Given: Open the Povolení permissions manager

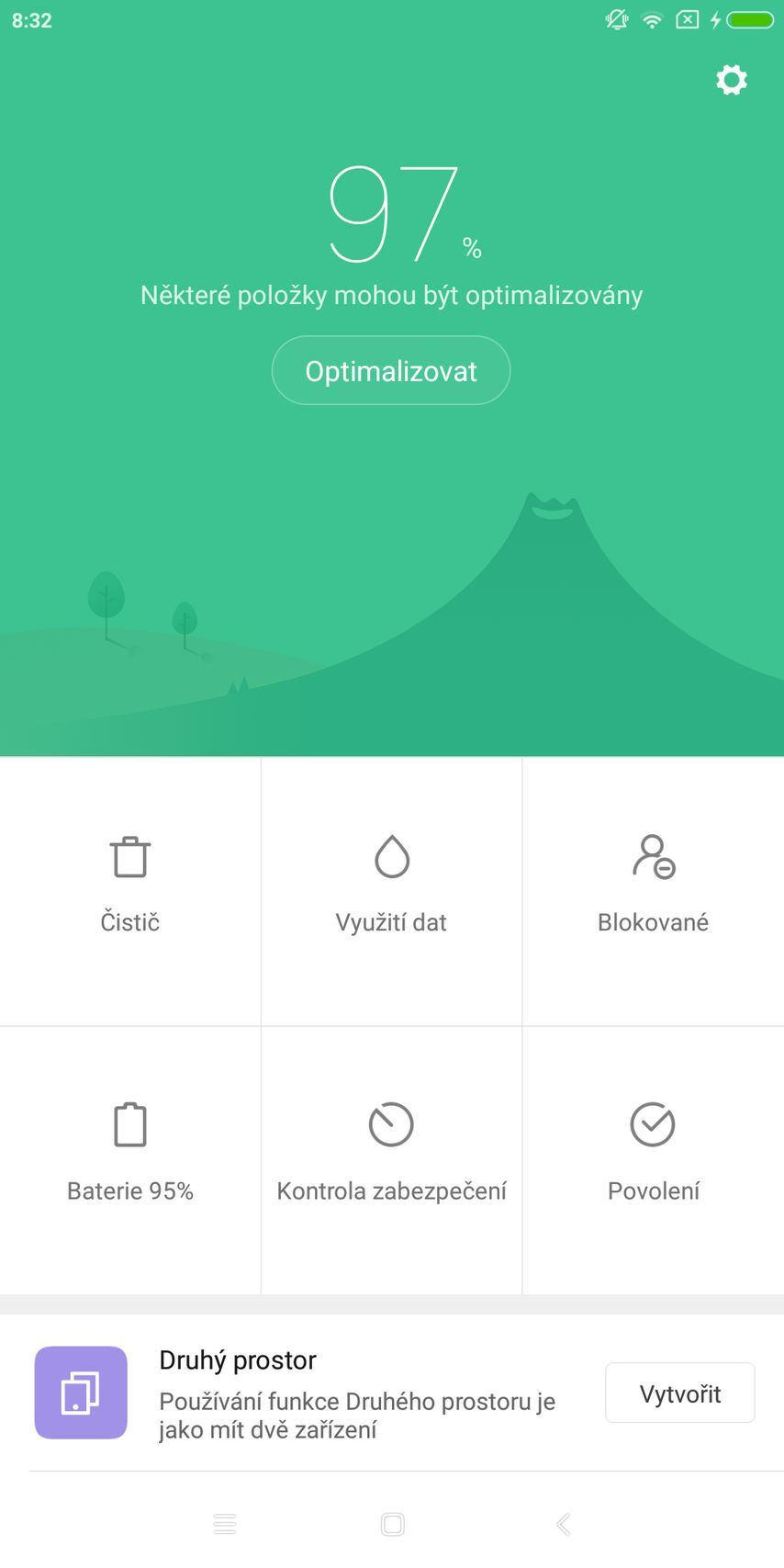Looking at the screenshot, I should (x=653, y=1151).
